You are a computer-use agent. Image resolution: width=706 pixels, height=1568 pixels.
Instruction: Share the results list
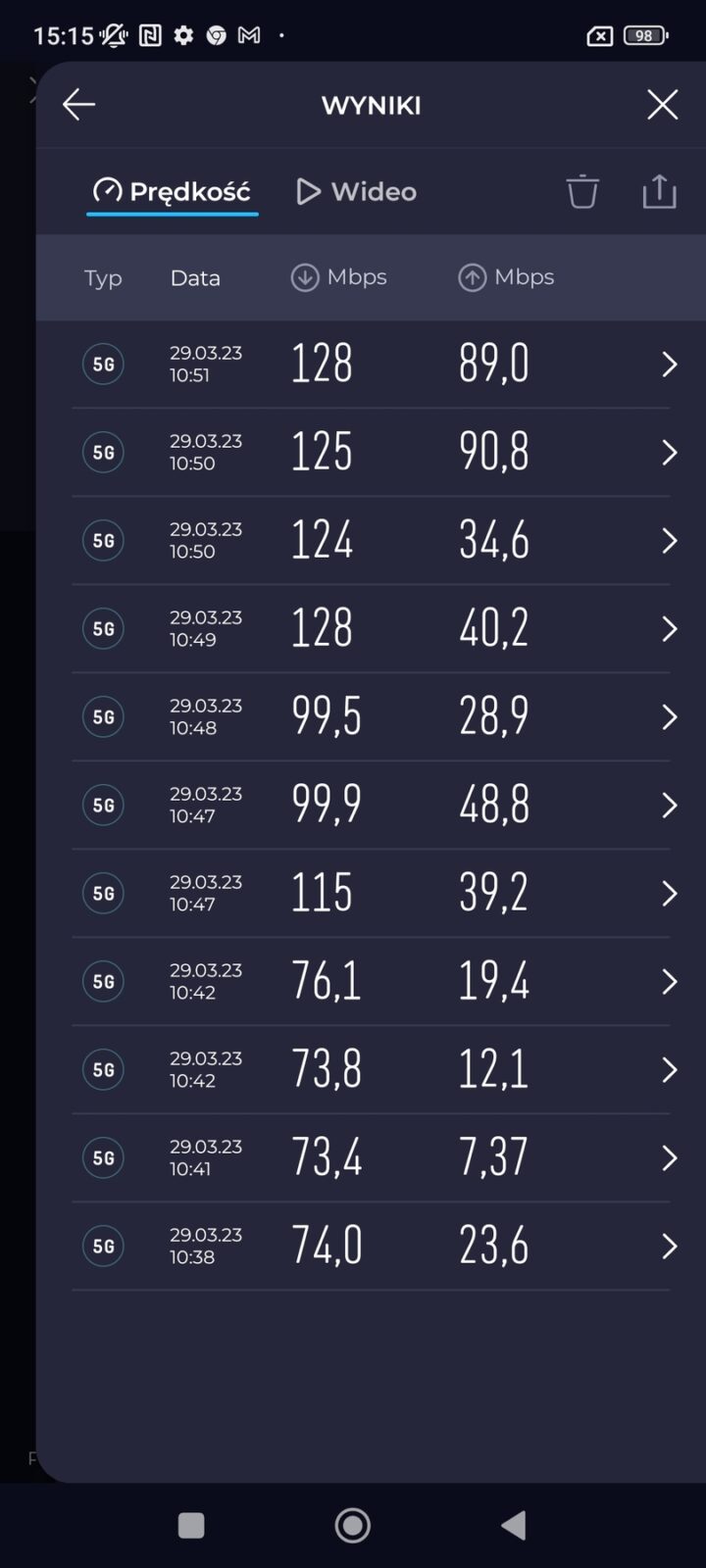[x=659, y=191]
